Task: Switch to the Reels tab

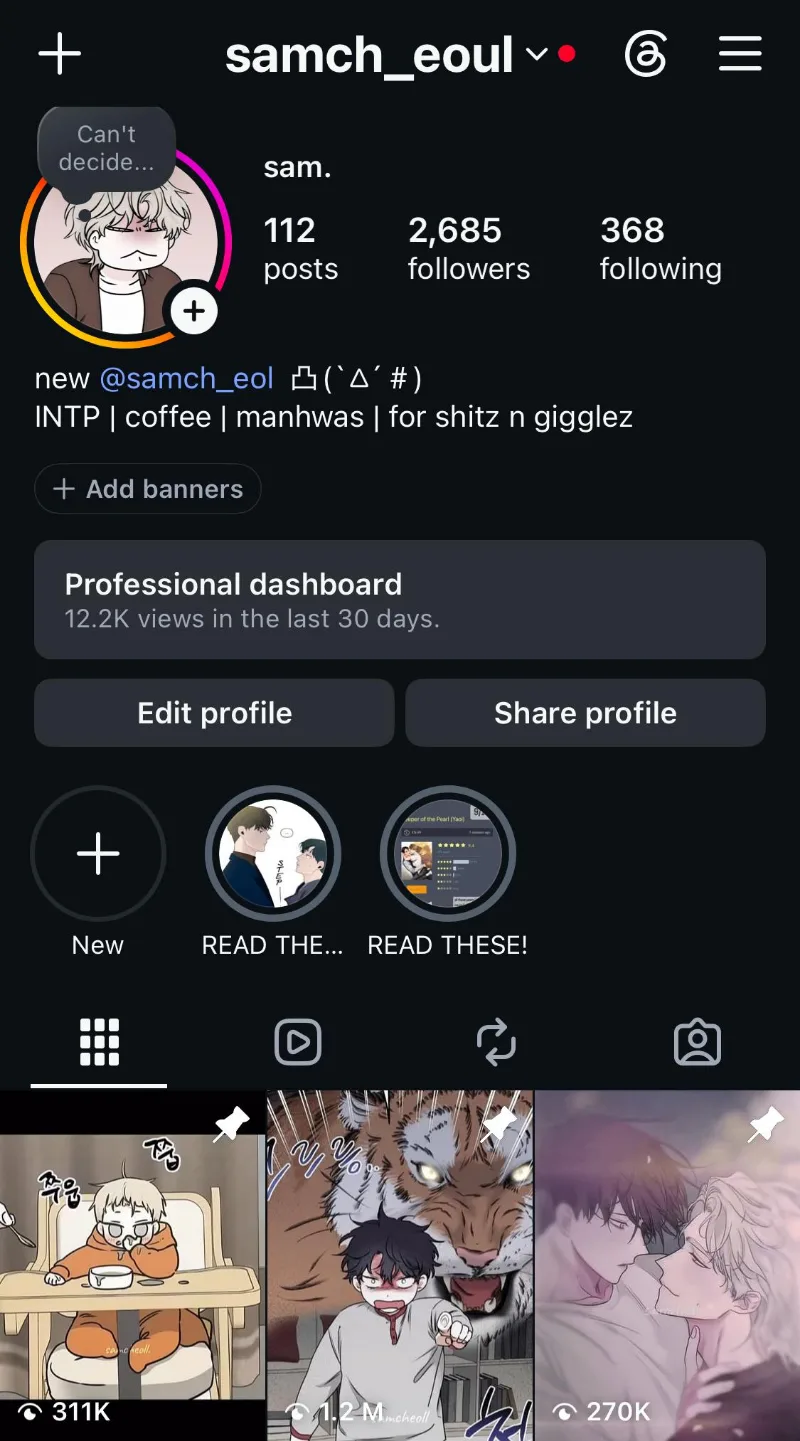Action: click(x=298, y=1042)
